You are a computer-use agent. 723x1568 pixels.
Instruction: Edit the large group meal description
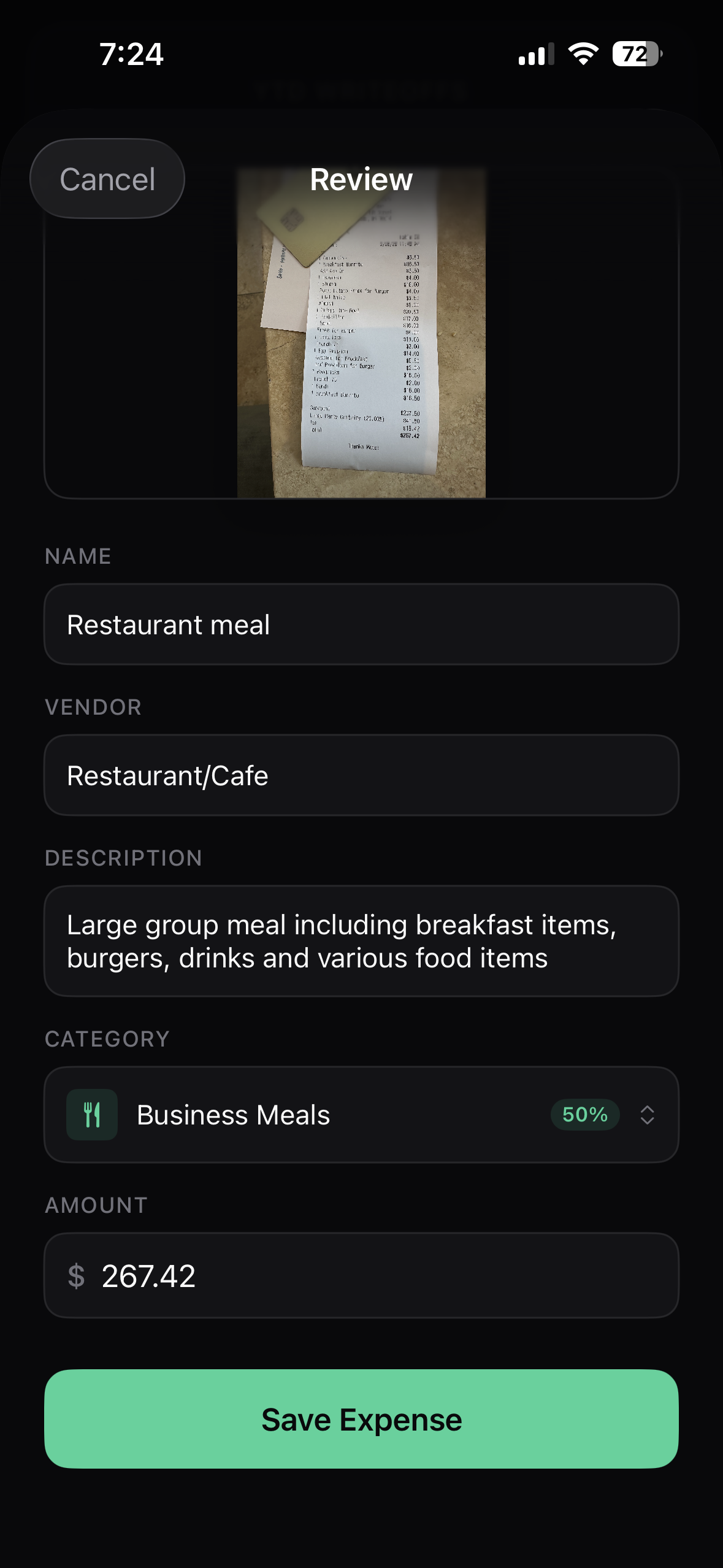pos(361,940)
